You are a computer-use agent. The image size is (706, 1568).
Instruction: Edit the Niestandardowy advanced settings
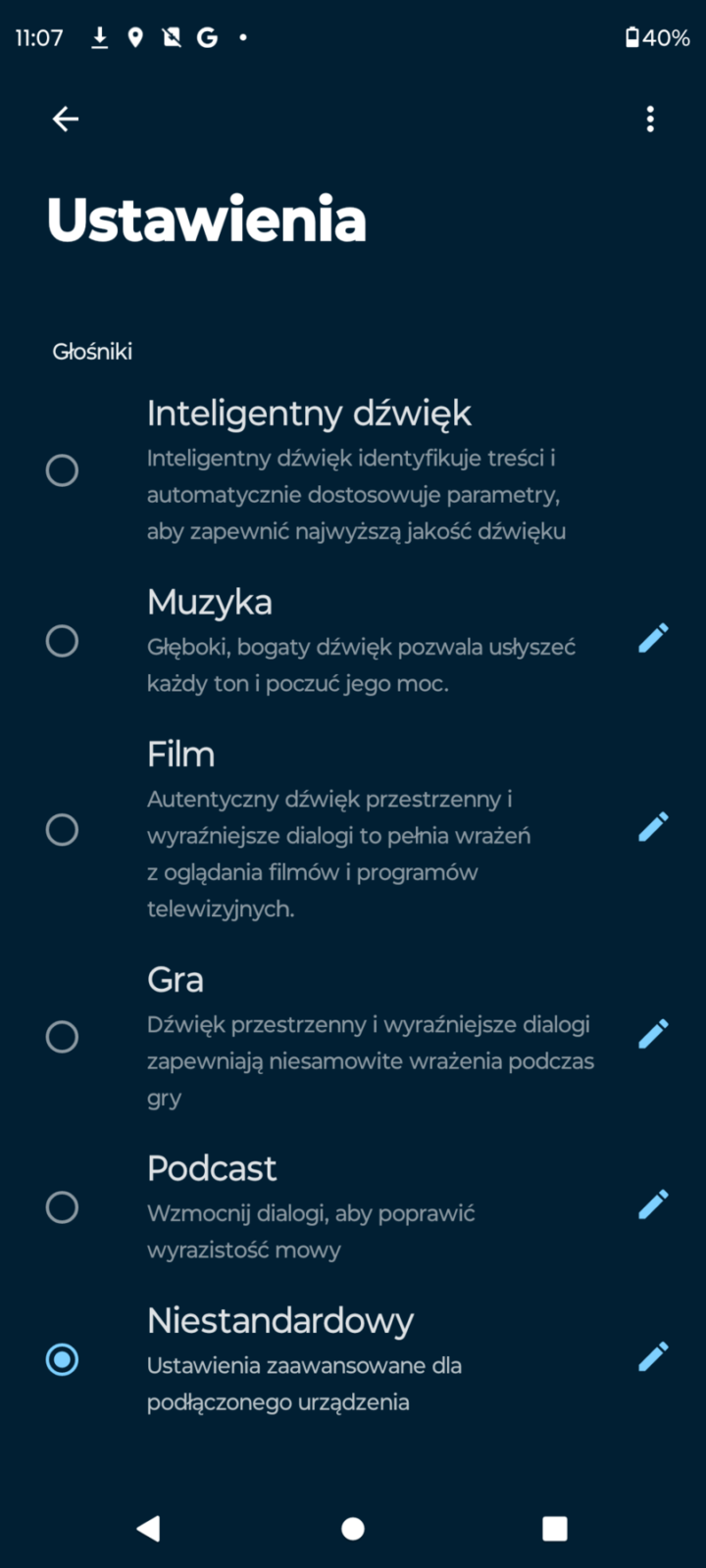tap(653, 1357)
